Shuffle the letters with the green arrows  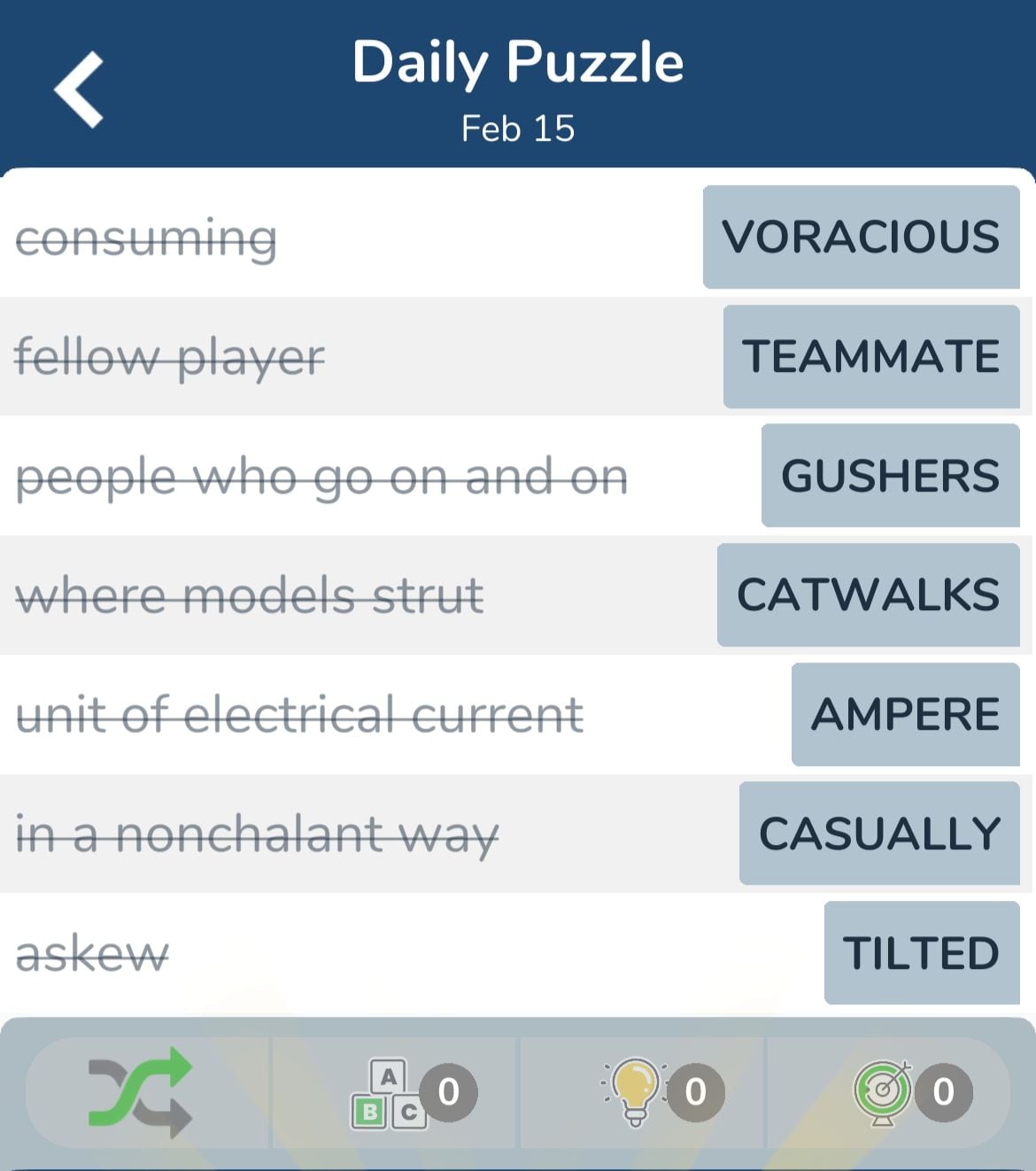(x=140, y=1092)
